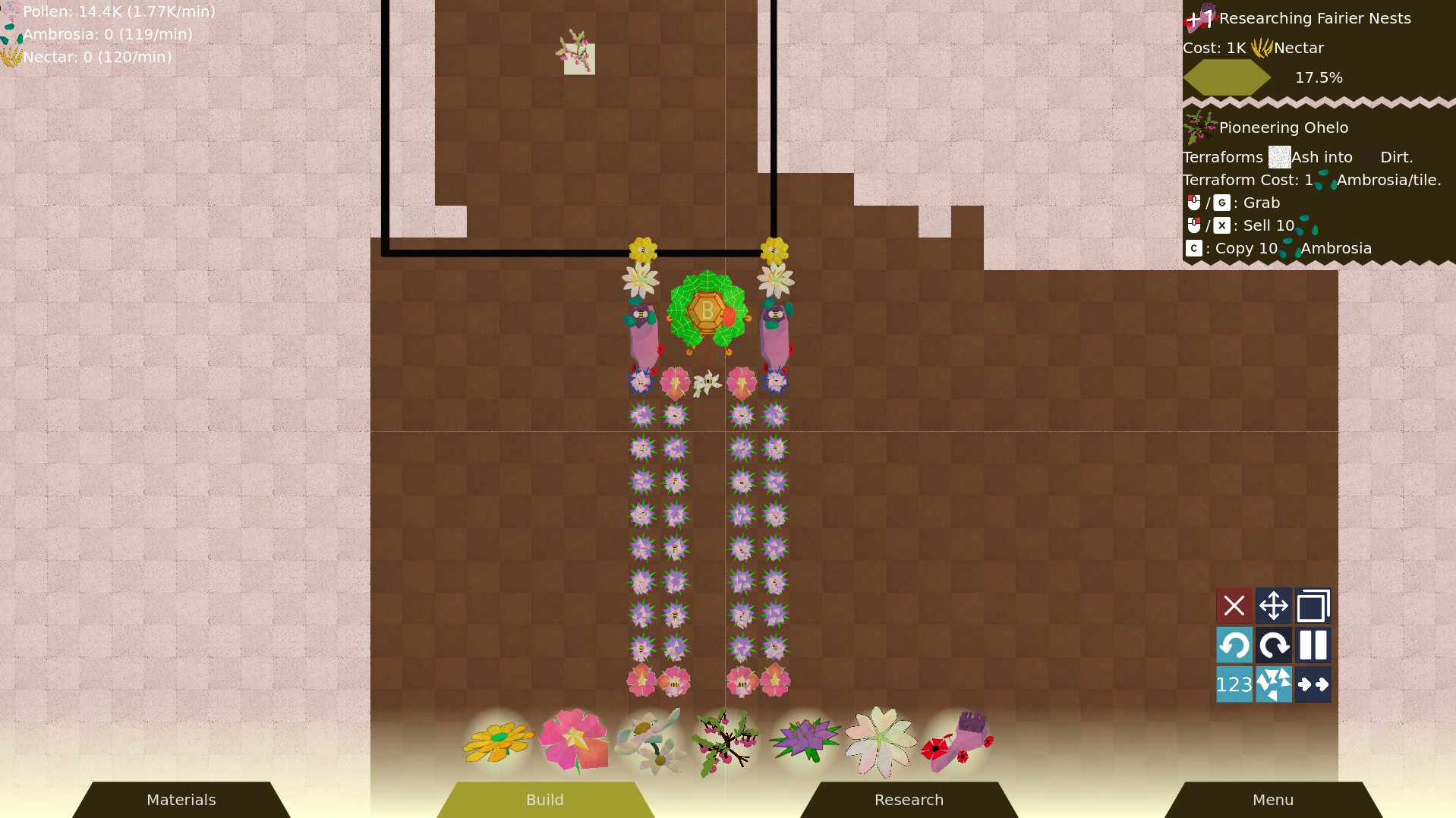Undo the last action

click(x=1234, y=645)
